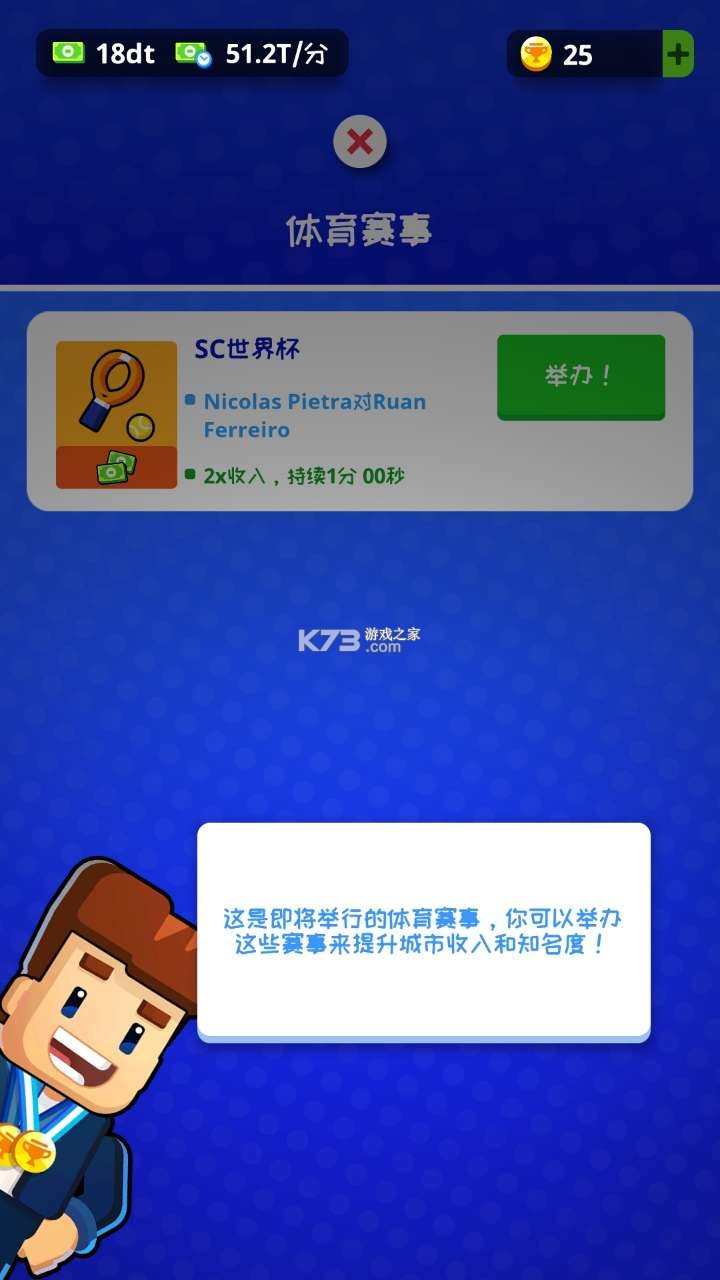Tap the blue bullet beside Nicolas Pietra matchup
The width and height of the screenshot is (720, 1280).
[x=192, y=401]
